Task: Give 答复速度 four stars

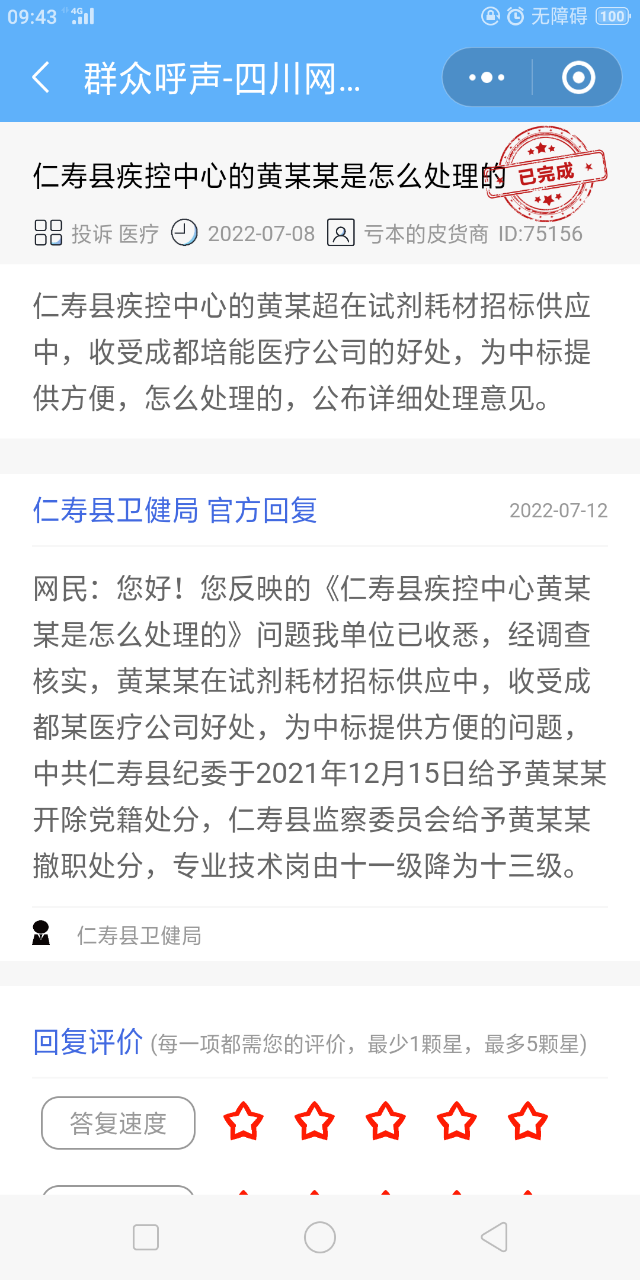Action: 457,1122
